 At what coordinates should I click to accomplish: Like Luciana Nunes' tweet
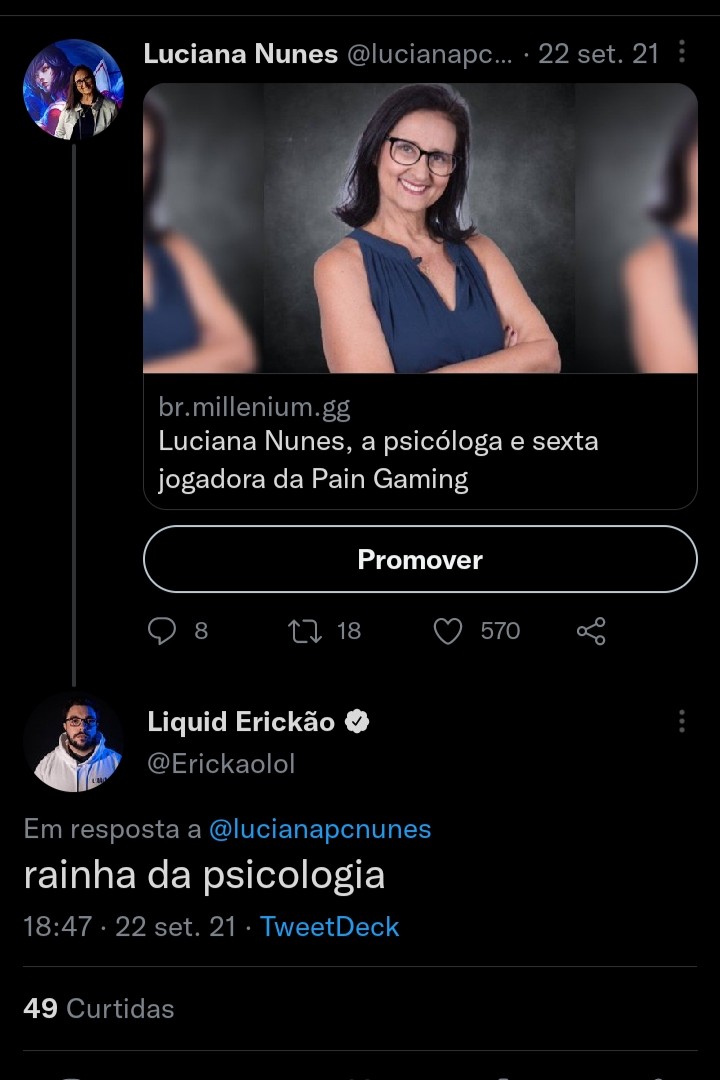tap(447, 631)
